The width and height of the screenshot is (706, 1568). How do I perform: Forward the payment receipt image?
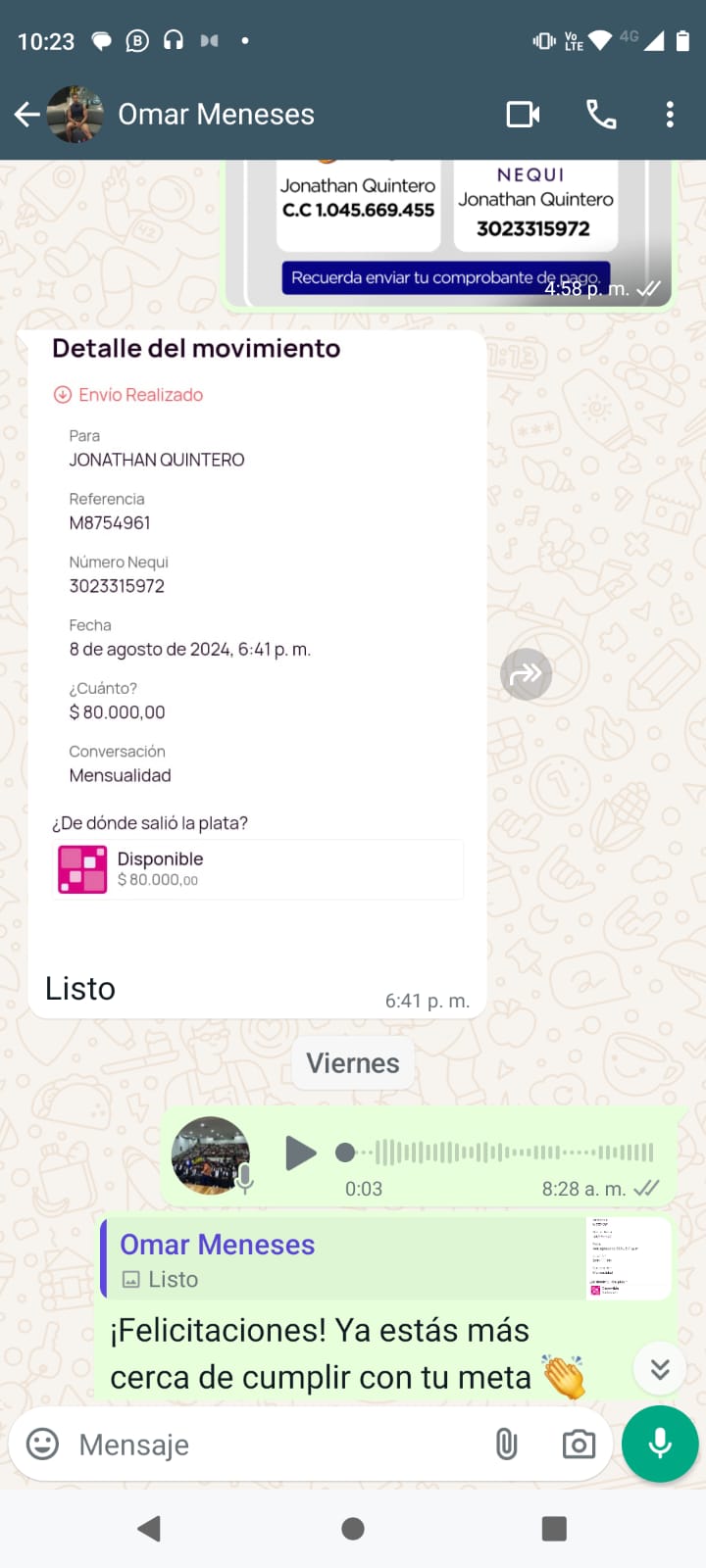[x=527, y=674]
